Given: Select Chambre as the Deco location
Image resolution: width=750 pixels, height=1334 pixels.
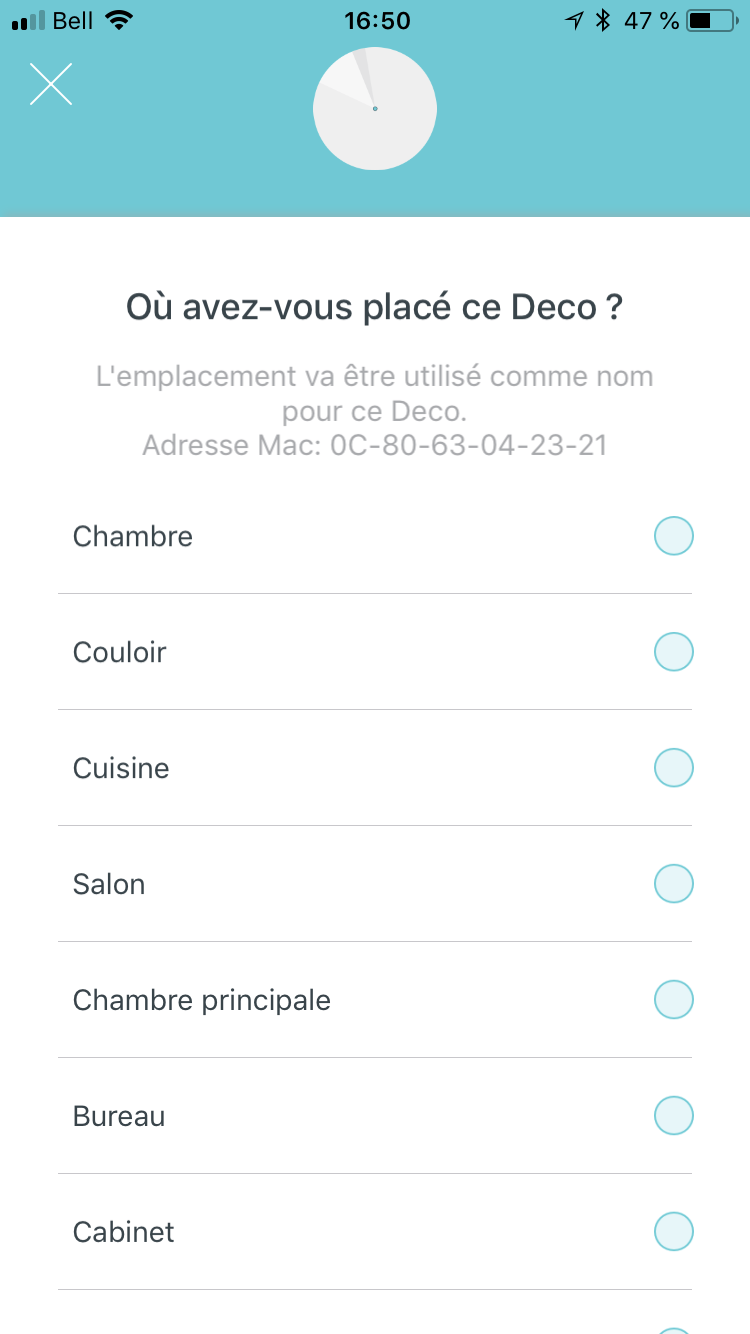Looking at the screenshot, I should (673, 536).
